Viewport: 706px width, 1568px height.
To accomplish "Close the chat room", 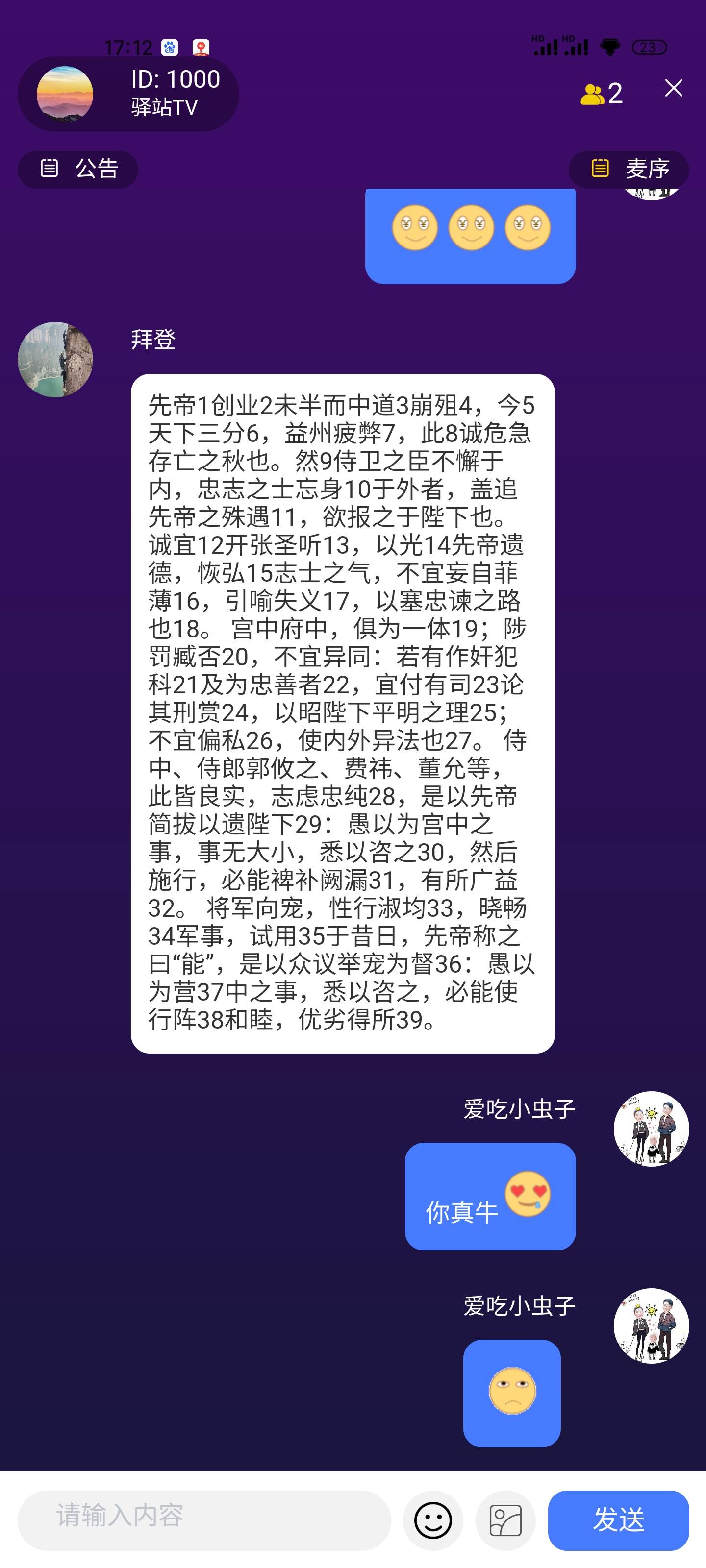I will pyautogui.click(x=673, y=88).
